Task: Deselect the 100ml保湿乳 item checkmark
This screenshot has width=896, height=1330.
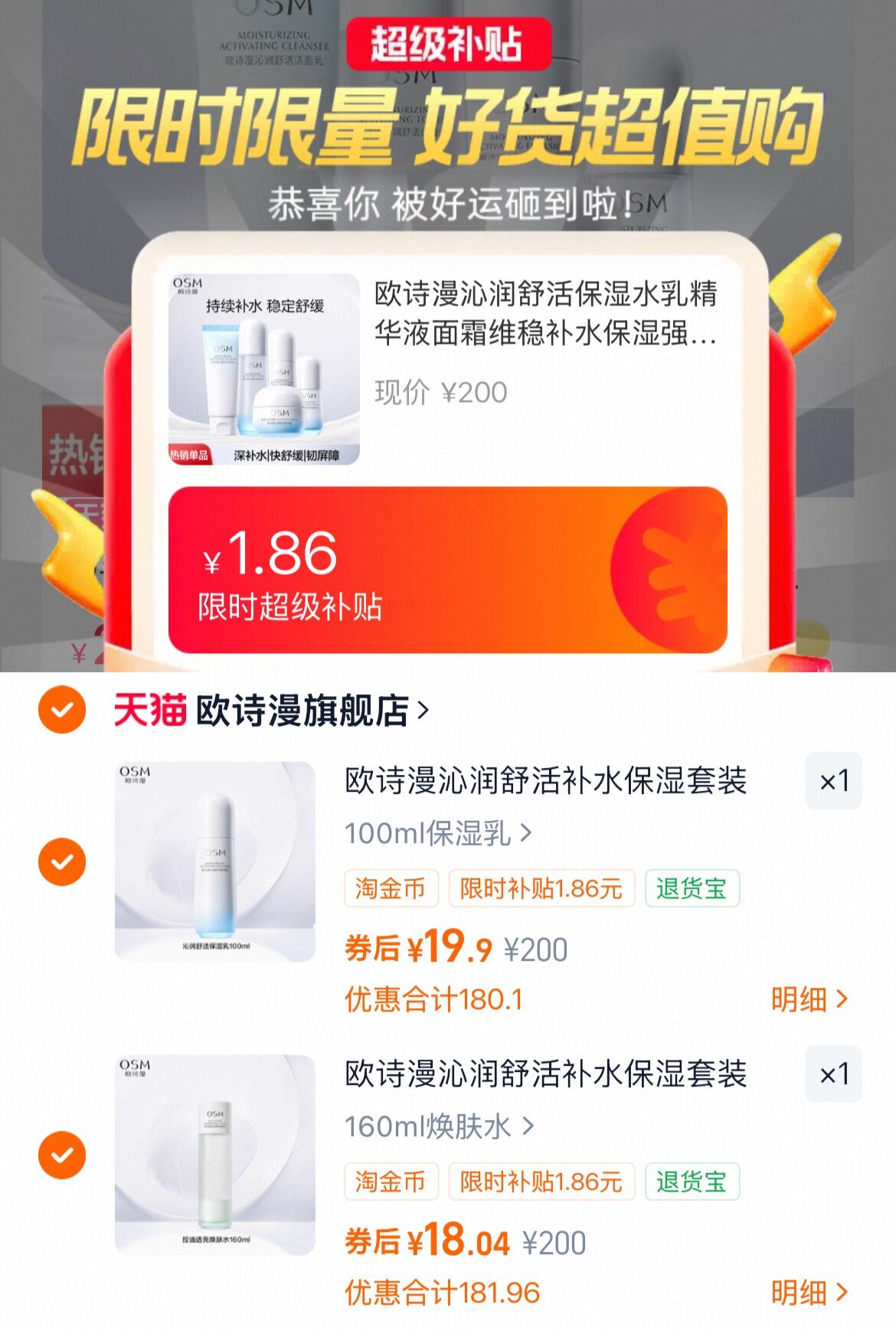Action: point(60,861)
